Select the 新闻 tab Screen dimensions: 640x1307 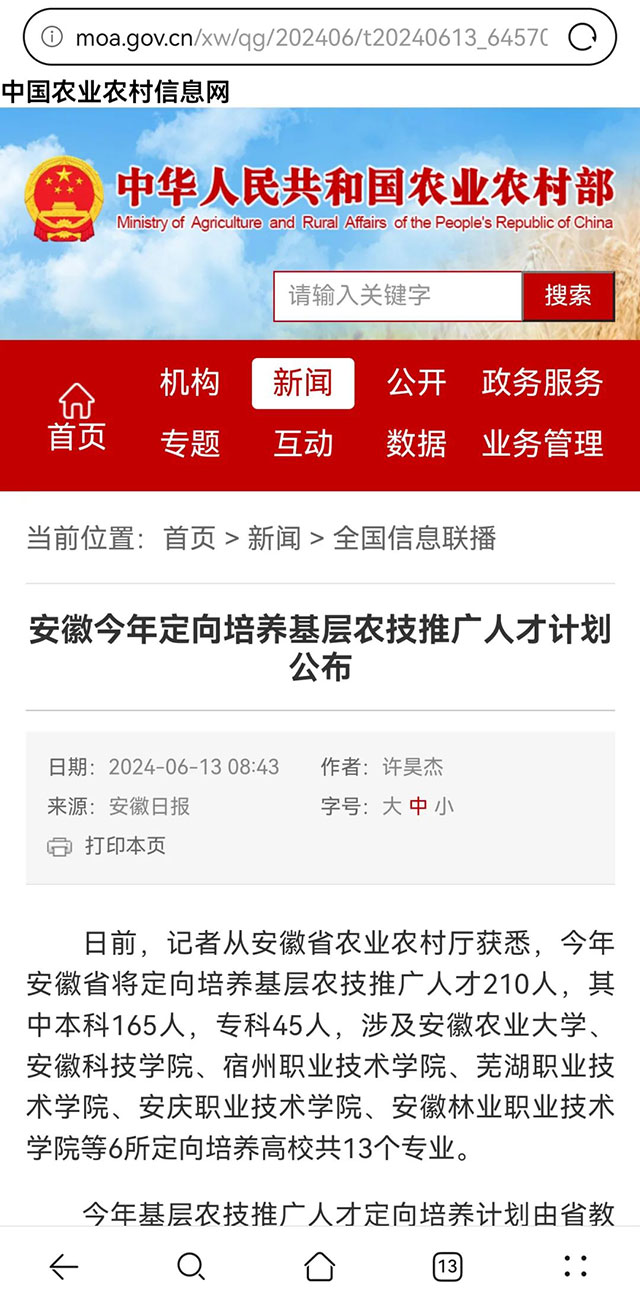click(302, 383)
